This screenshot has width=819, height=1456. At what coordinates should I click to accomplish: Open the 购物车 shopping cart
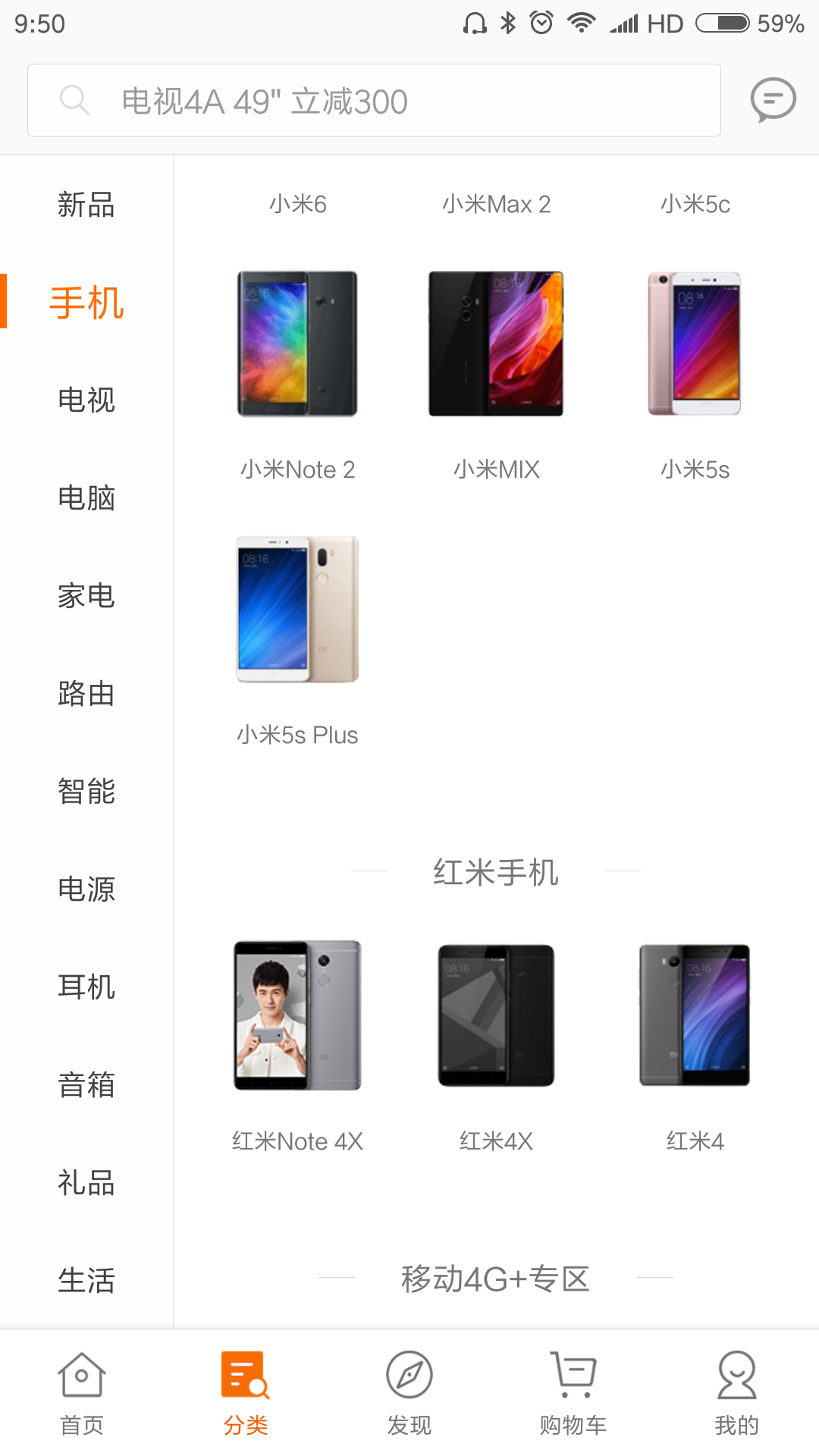tap(573, 1392)
